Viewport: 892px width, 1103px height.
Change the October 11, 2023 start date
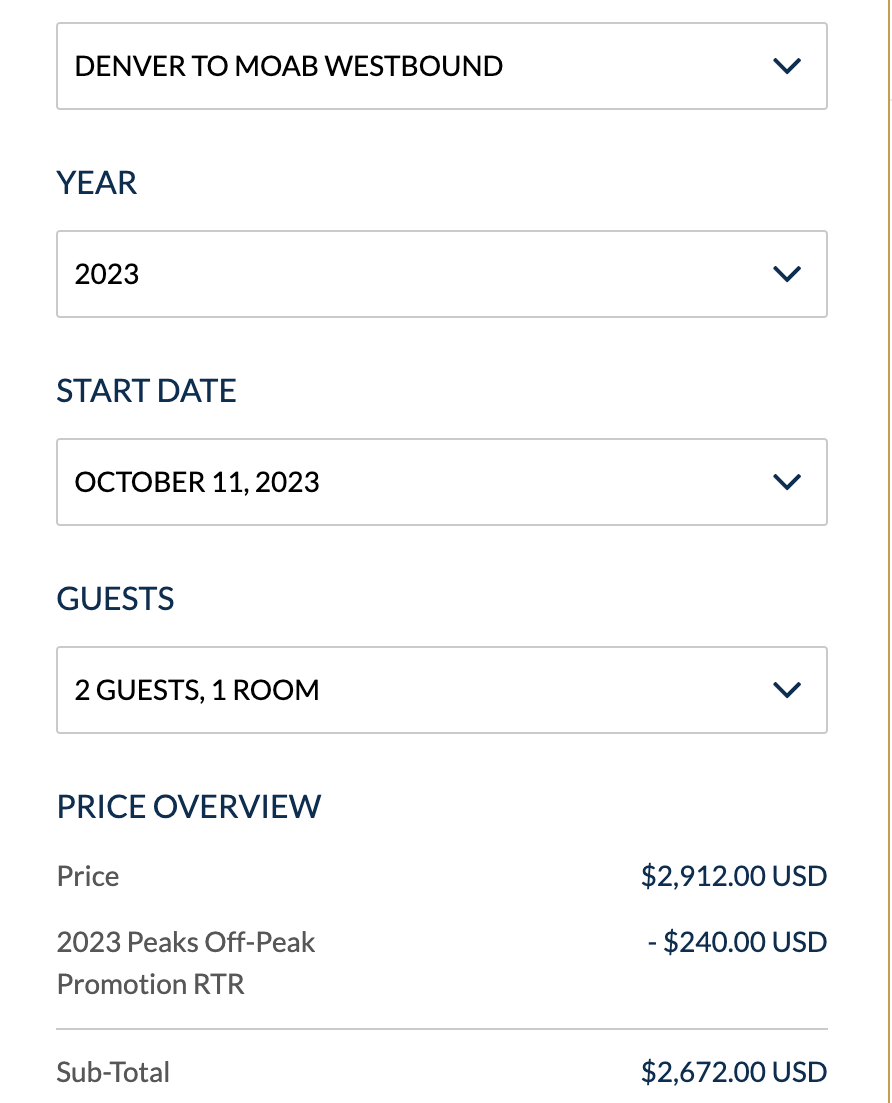tap(441, 482)
